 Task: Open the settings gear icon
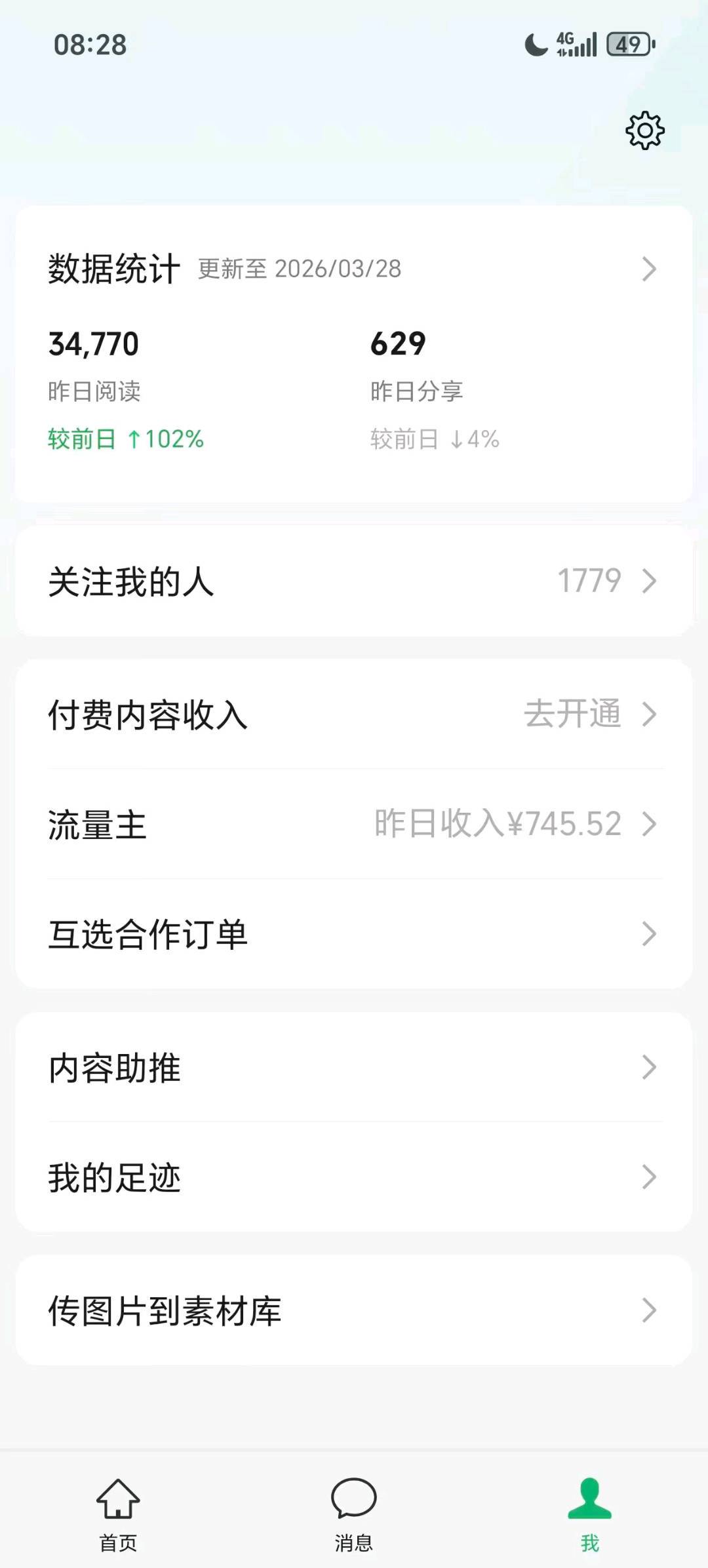pos(645,130)
